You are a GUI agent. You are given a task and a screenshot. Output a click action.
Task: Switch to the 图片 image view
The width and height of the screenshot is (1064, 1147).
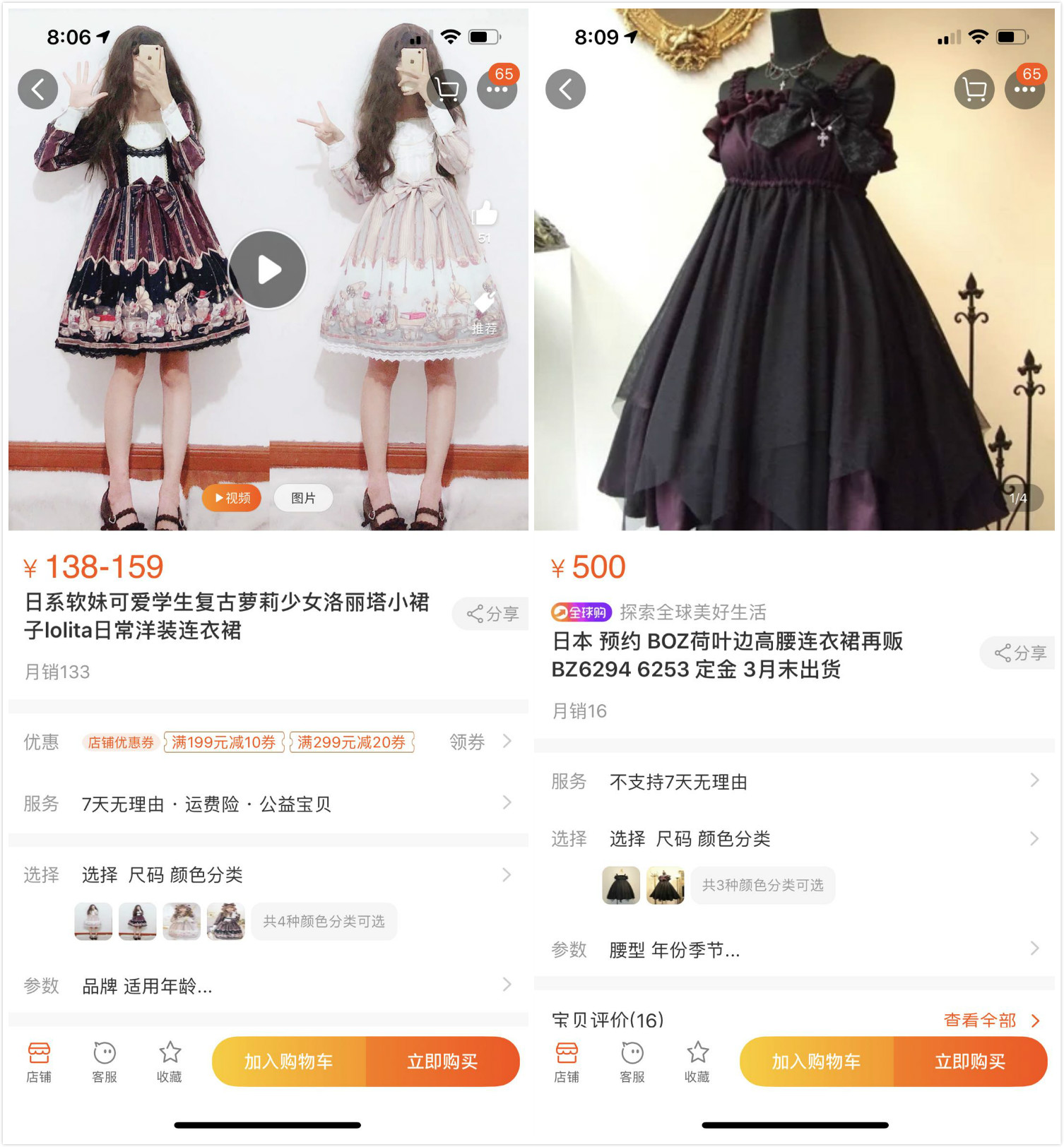pos(302,498)
